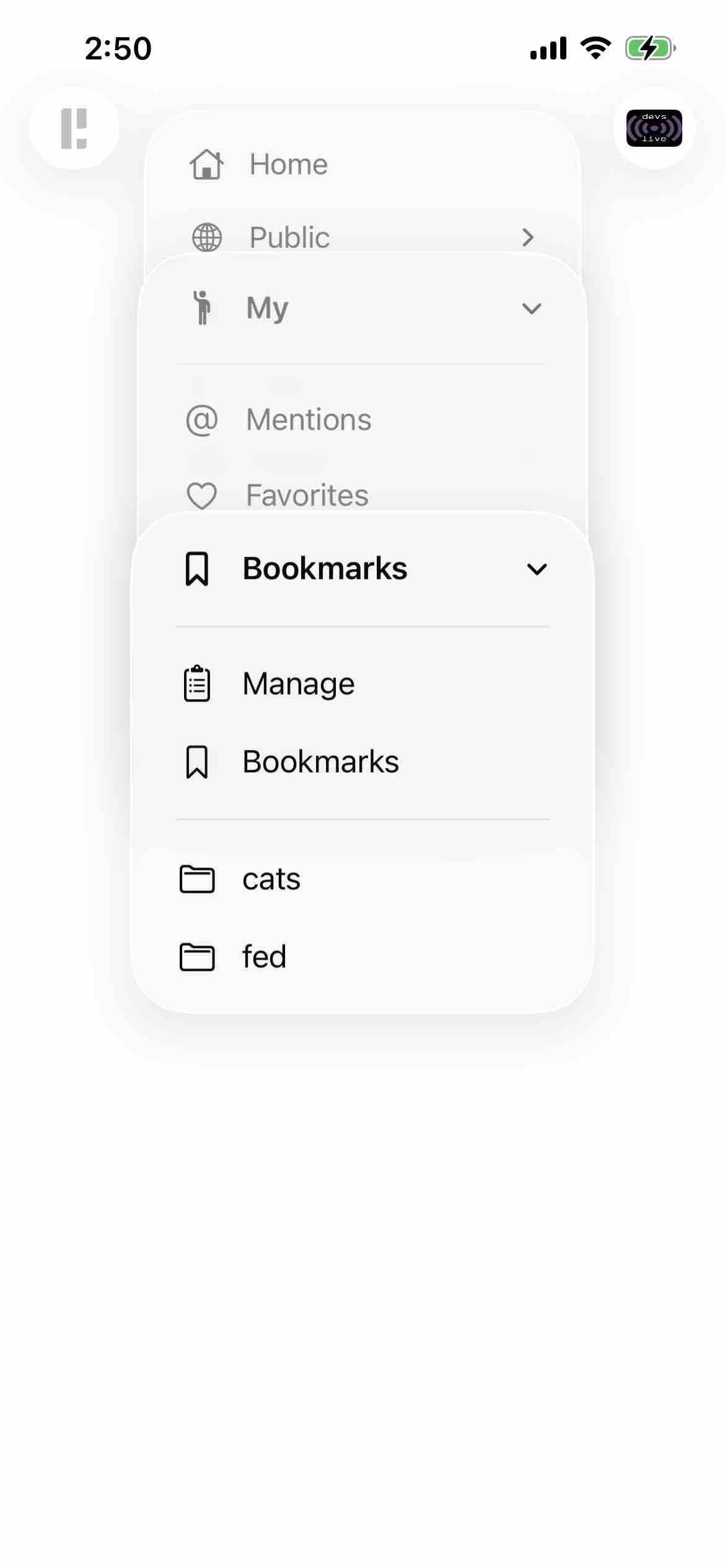Image resolution: width=725 pixels, height=1568 pixels.
Task: Open Favorites
Action: 307,495
